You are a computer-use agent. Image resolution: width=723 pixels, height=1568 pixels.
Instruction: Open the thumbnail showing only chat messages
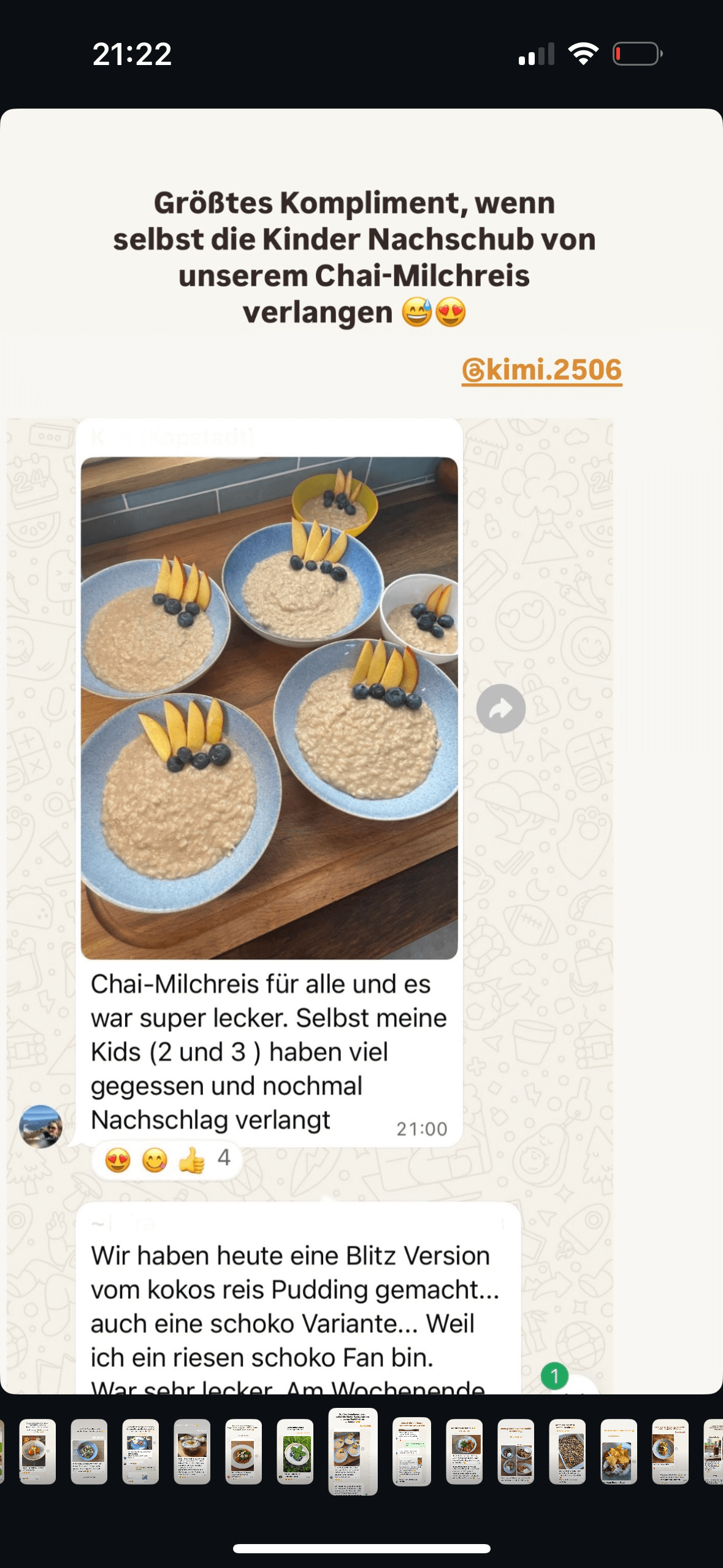click(x=411, y=1451)
